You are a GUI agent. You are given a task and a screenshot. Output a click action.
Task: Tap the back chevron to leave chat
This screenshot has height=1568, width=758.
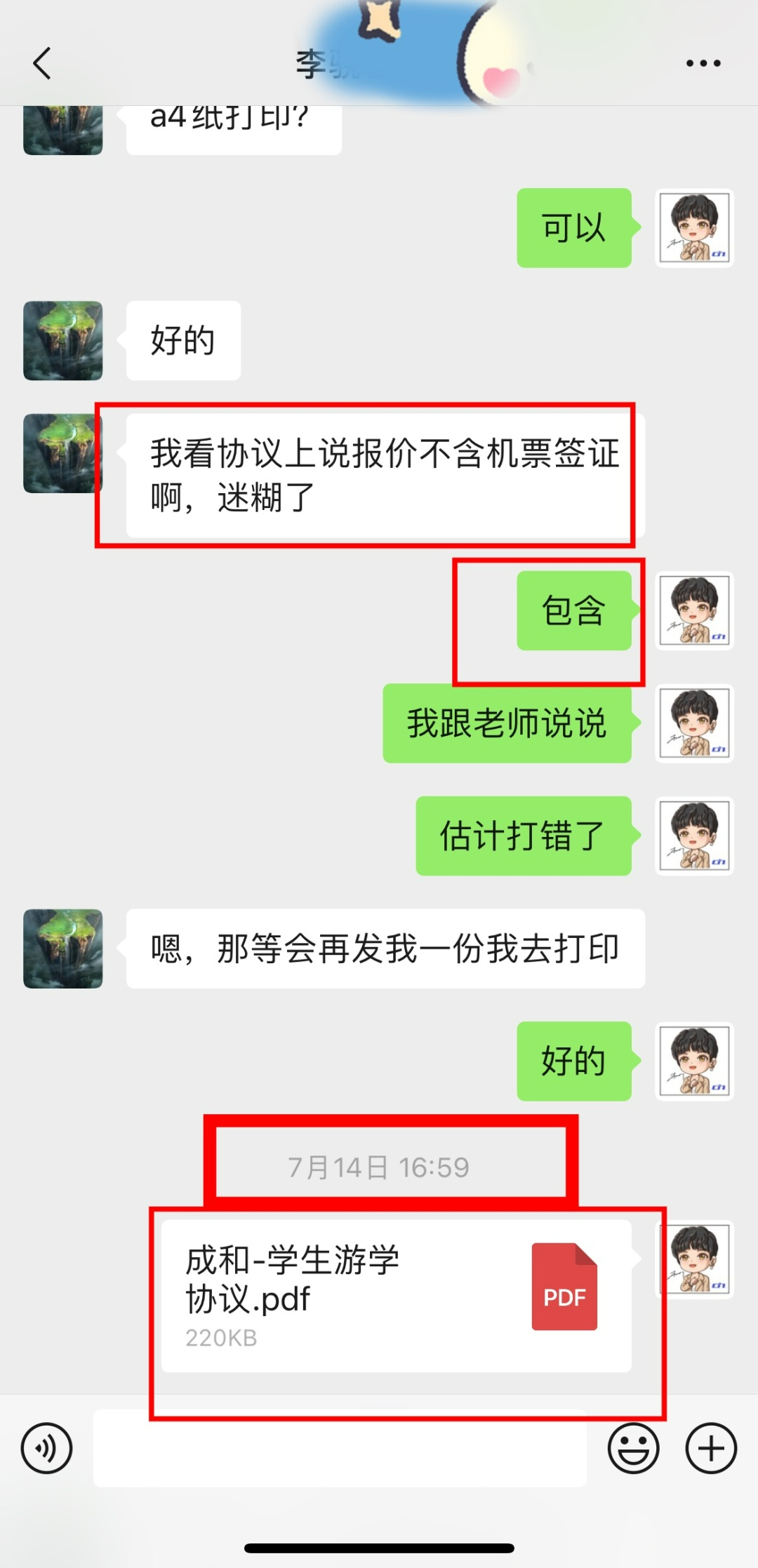(40, 62)
